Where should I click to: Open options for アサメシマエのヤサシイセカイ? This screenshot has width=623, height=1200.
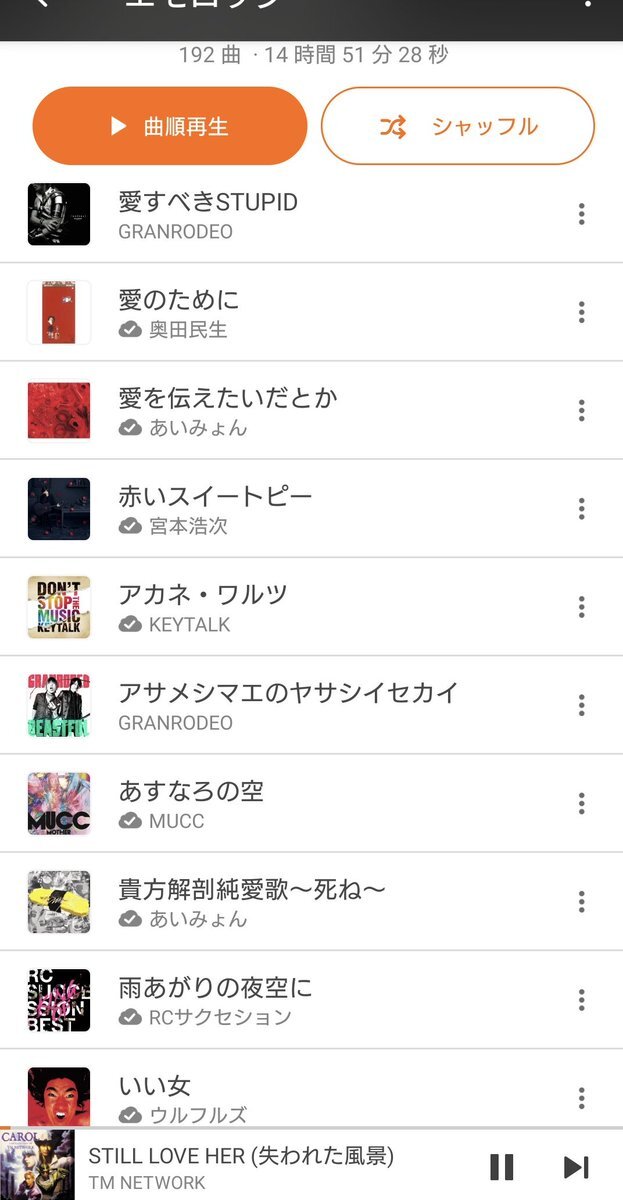pos(581,705)
